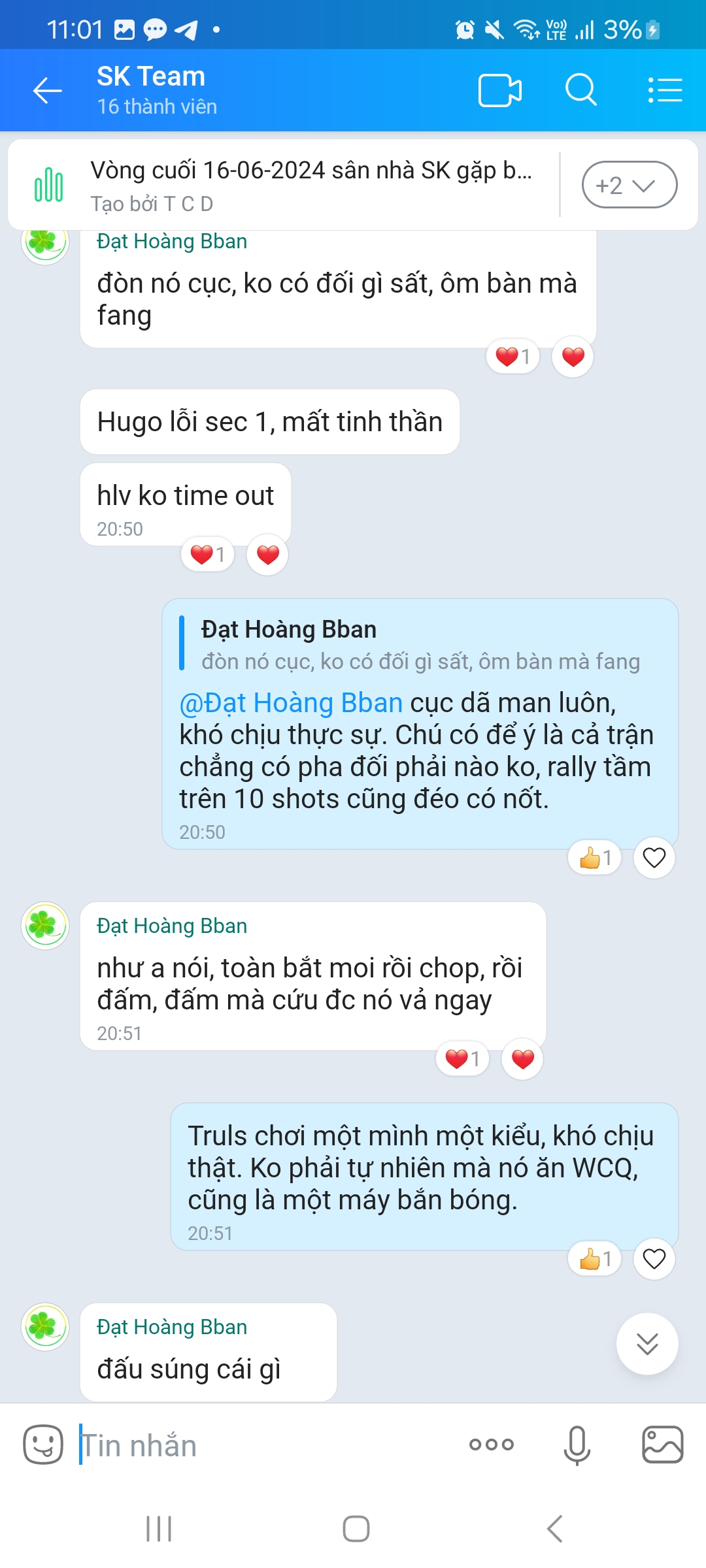Open more attachment options
706x1568 pixels.
click(492, 1445)
